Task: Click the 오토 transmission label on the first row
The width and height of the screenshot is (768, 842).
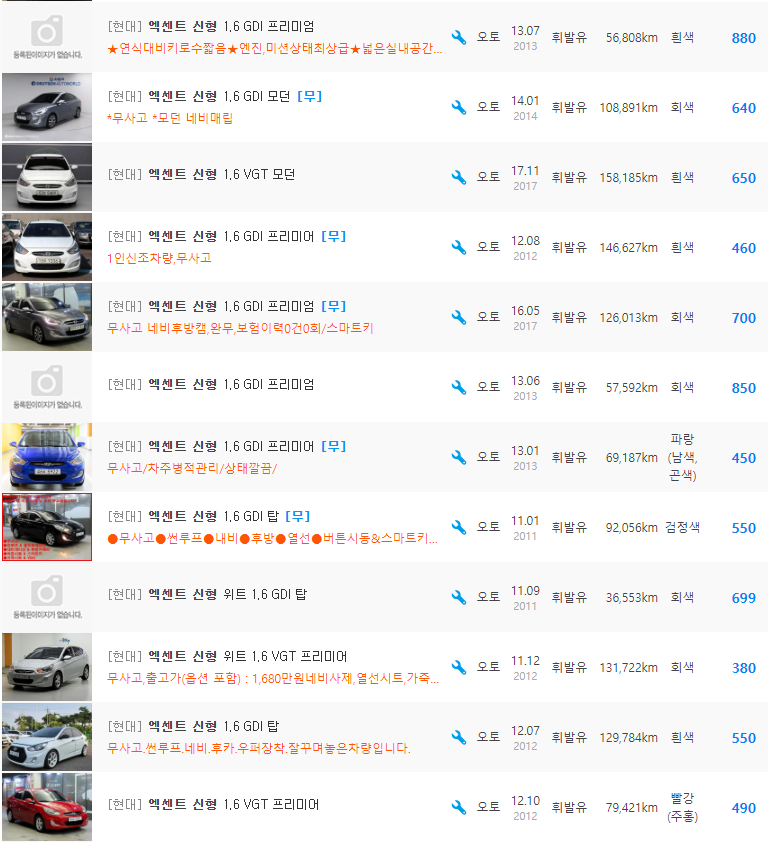Action: coord(487,37)
